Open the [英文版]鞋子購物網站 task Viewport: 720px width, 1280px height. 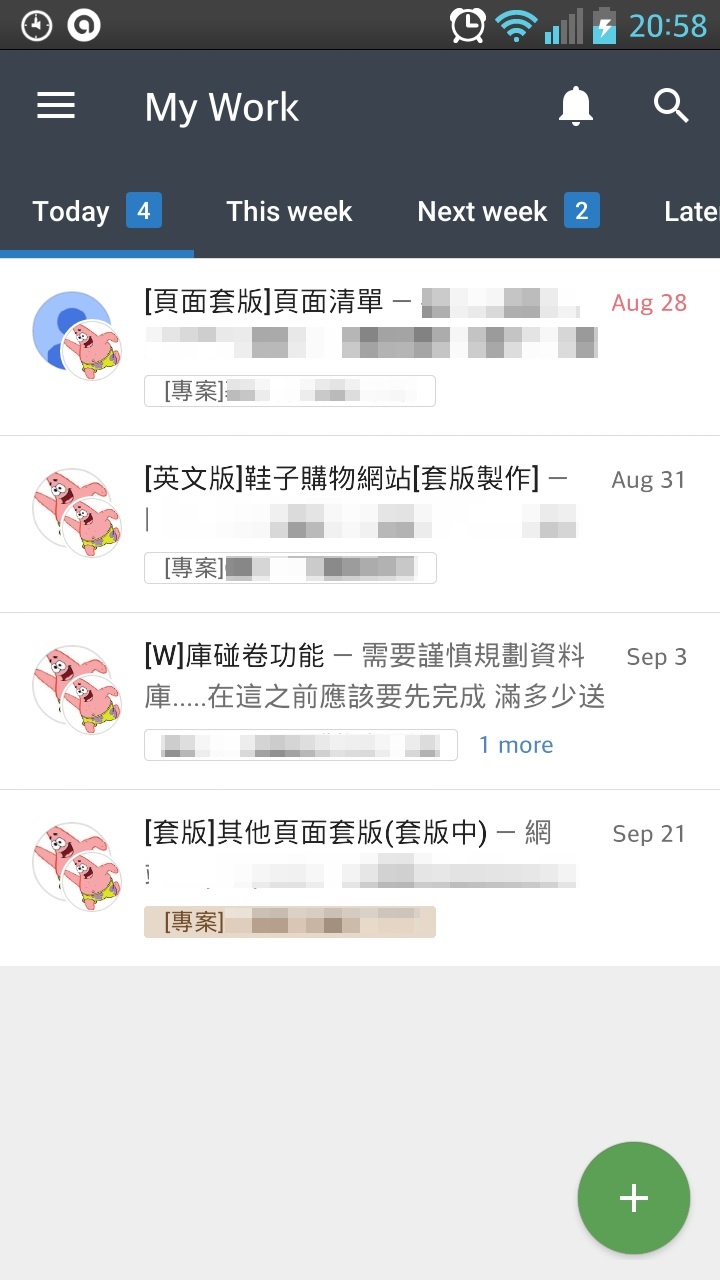(360, 524)
